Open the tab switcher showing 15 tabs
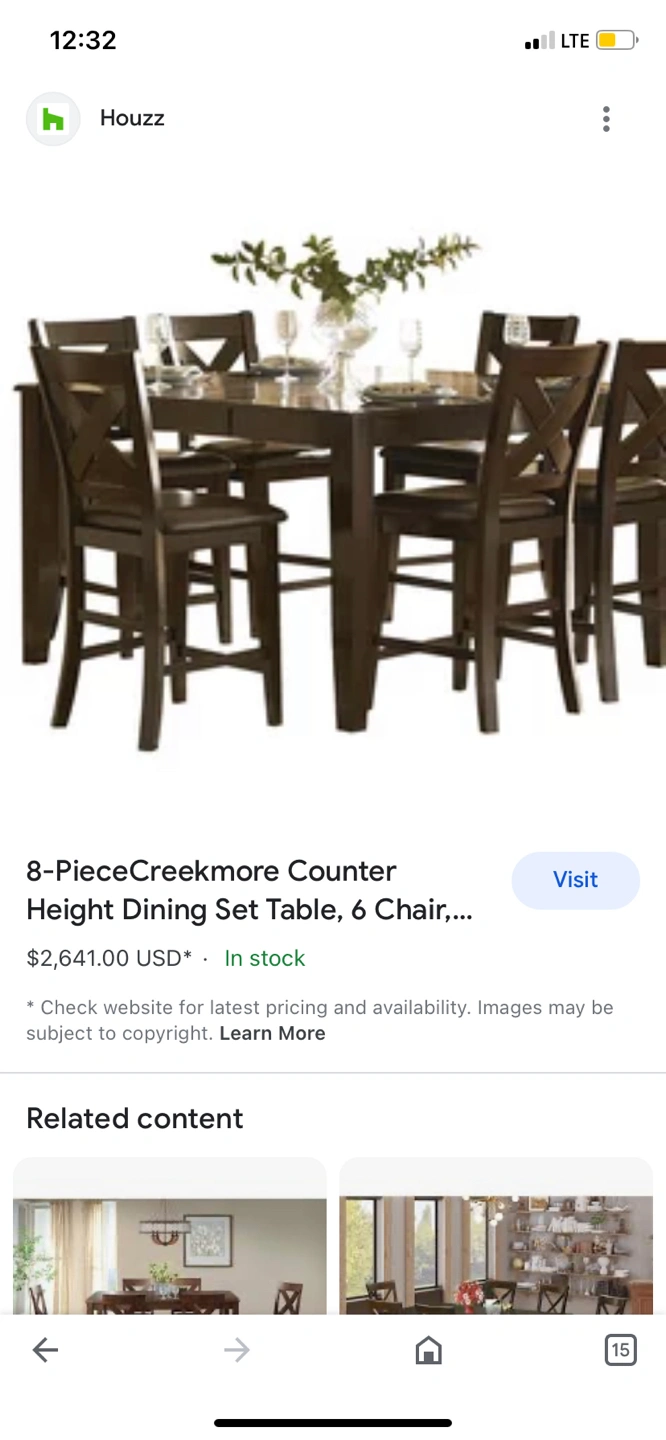The width and height of the screenshot is (666, 1440). (x=620, y=1351)
